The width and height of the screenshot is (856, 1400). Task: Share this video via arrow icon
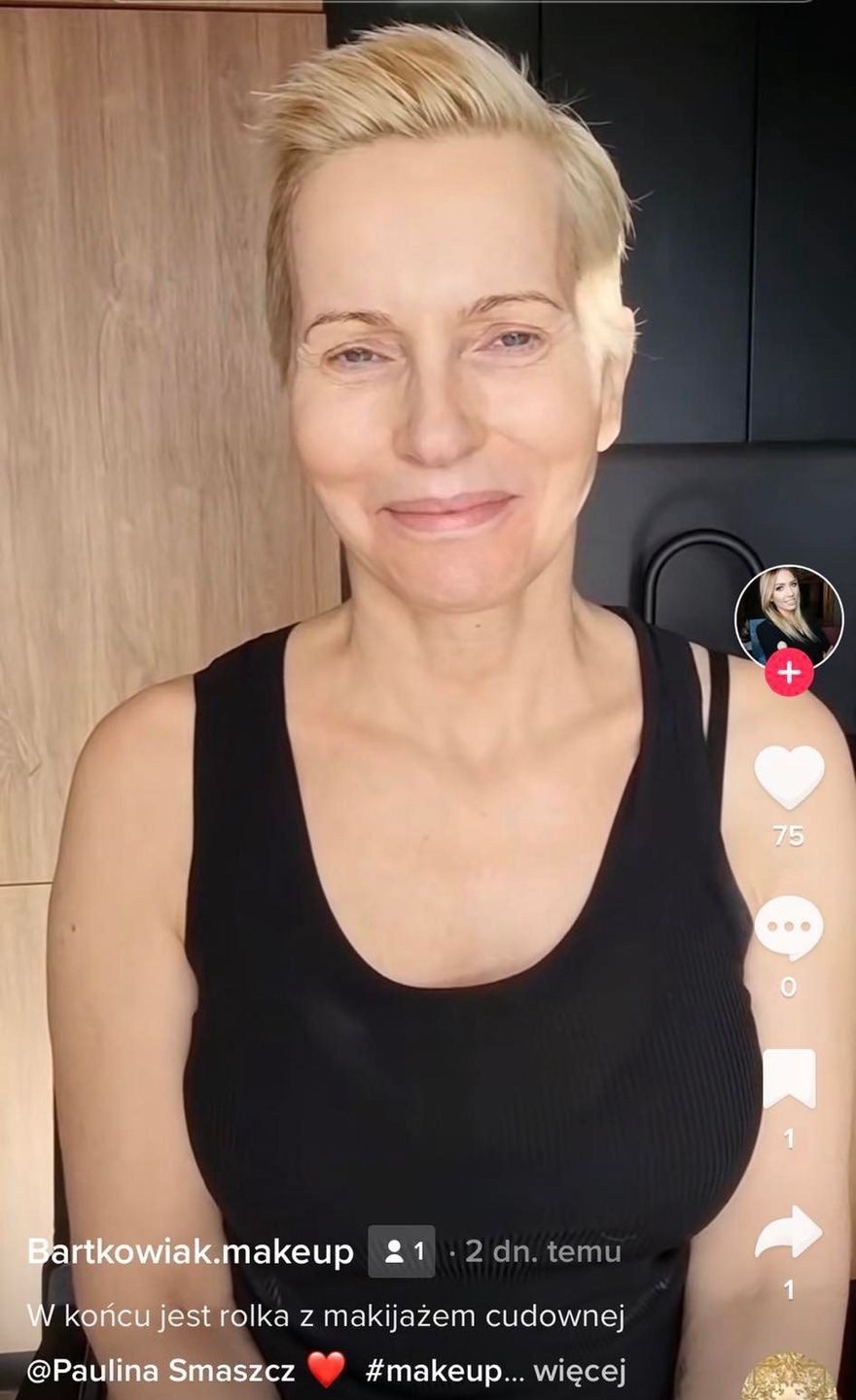(x=788, y=1233)
